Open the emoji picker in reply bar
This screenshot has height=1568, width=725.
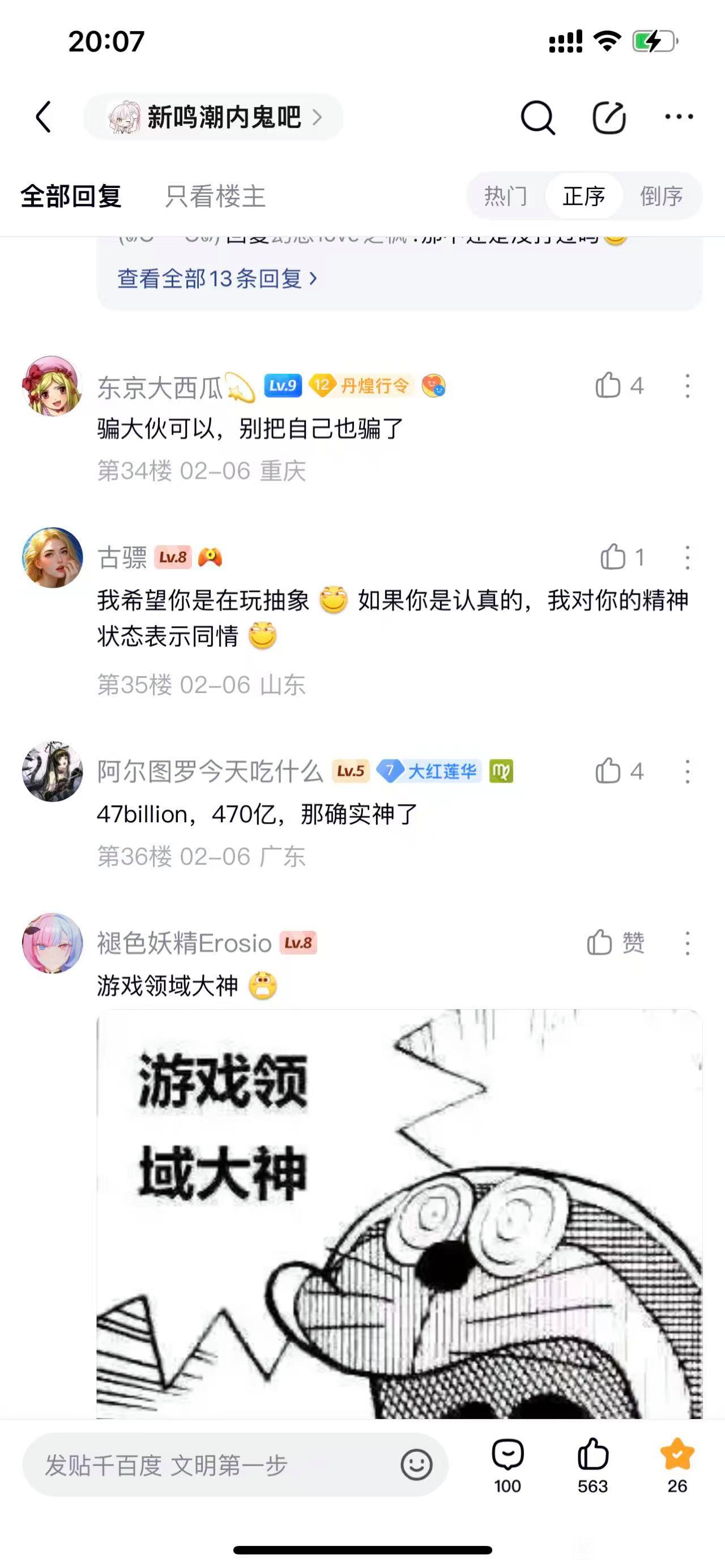coord(416,1465)
